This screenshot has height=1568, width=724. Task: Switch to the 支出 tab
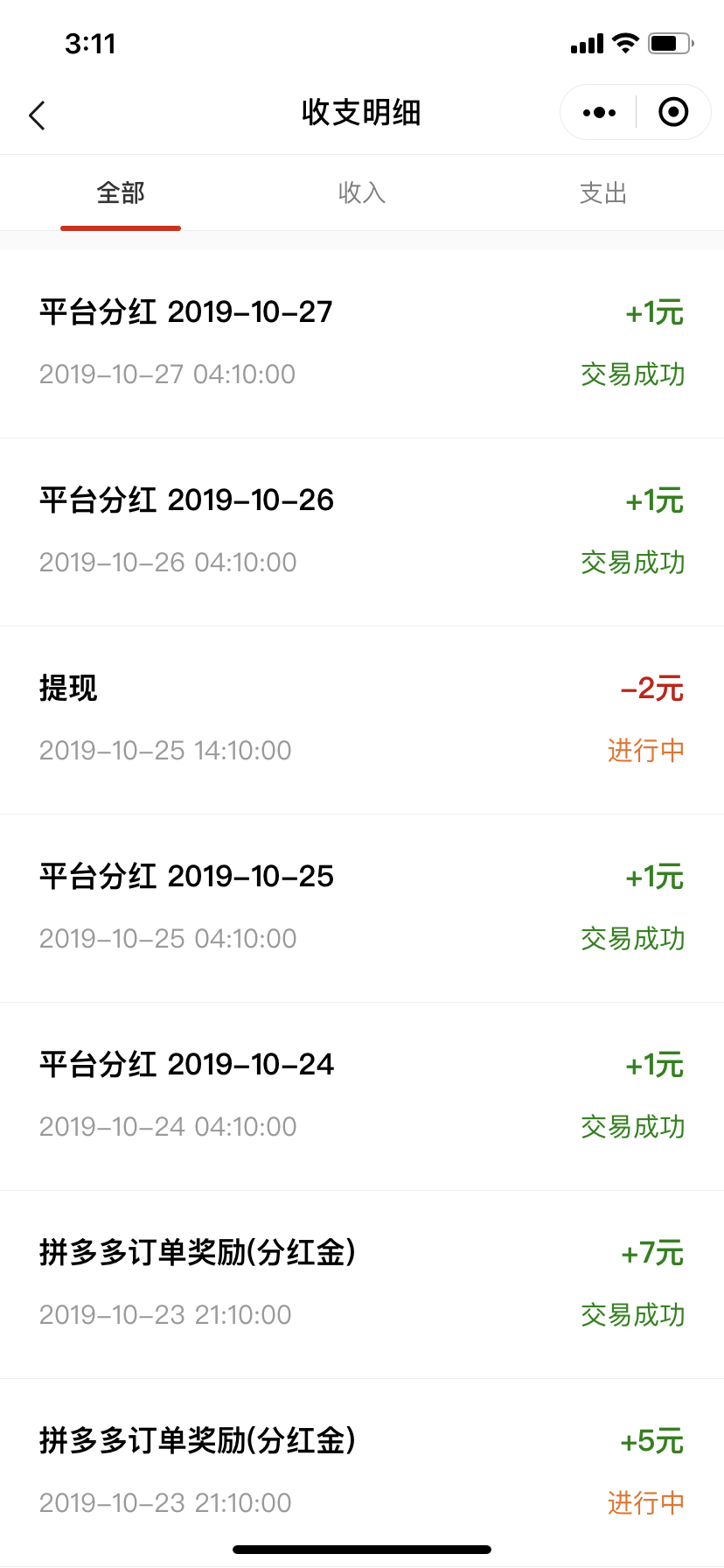603,193
